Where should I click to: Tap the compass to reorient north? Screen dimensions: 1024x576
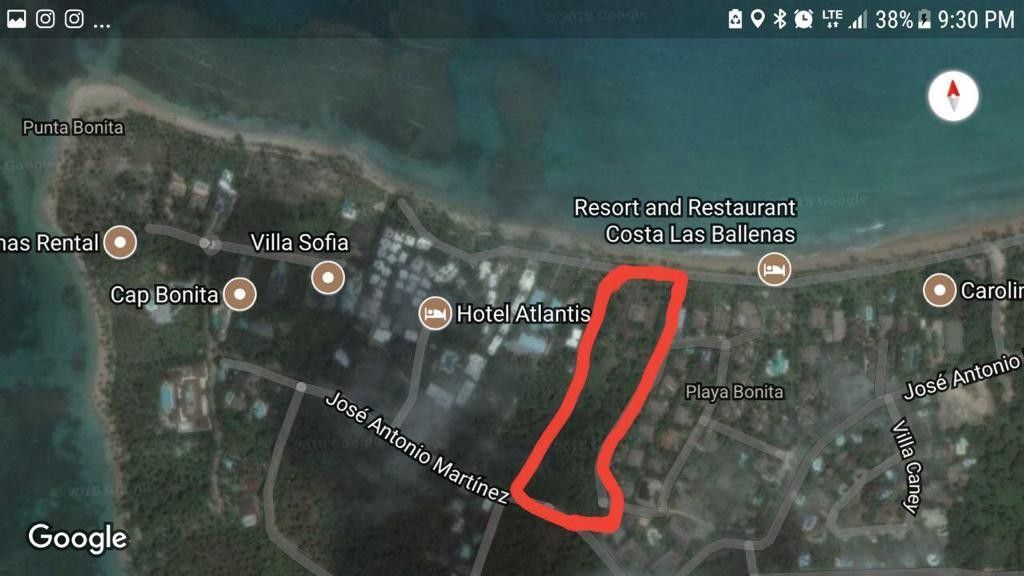pyautogui.click(x=952, y=97)
